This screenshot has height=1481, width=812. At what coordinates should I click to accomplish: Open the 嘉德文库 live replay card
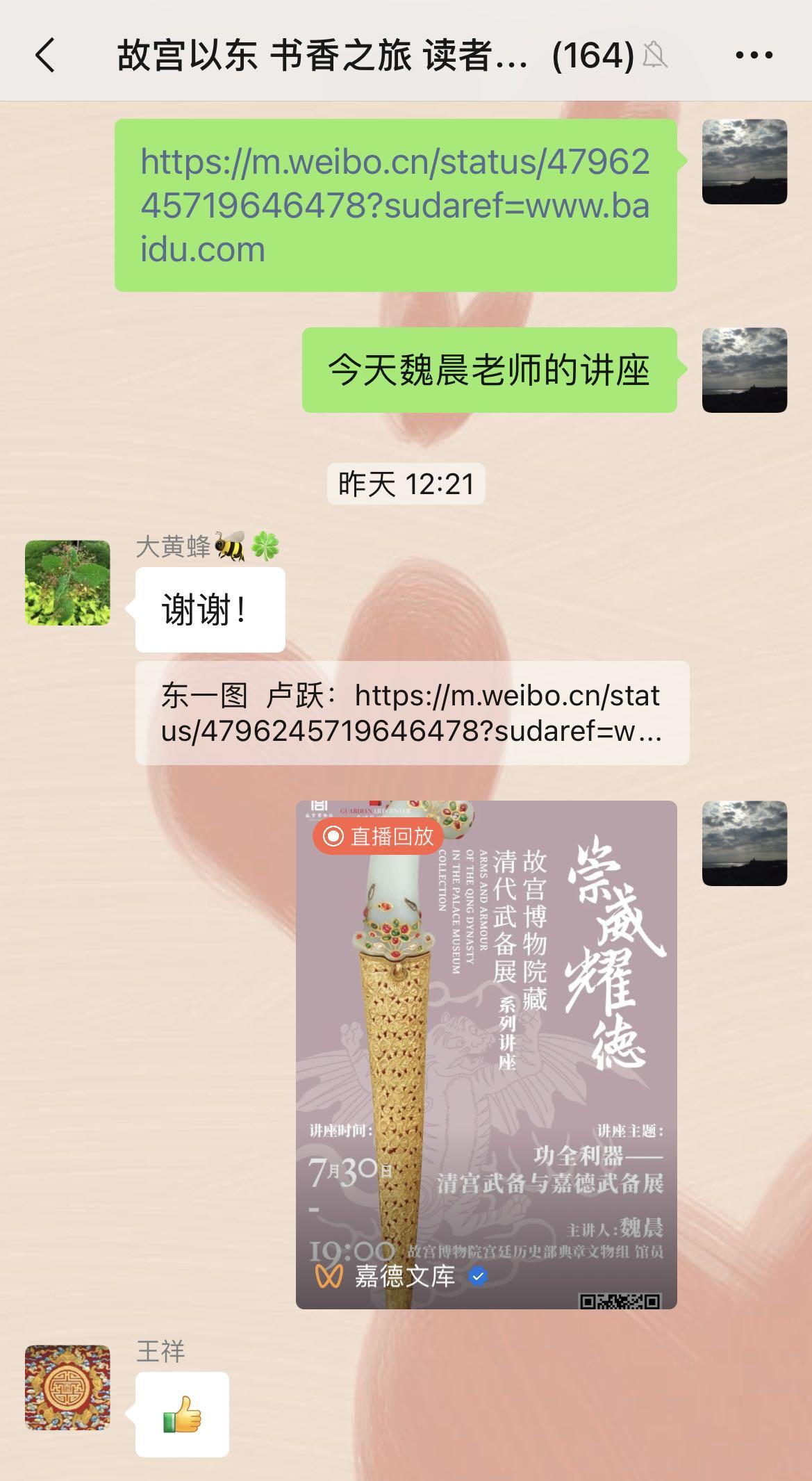click(486, 1054)
